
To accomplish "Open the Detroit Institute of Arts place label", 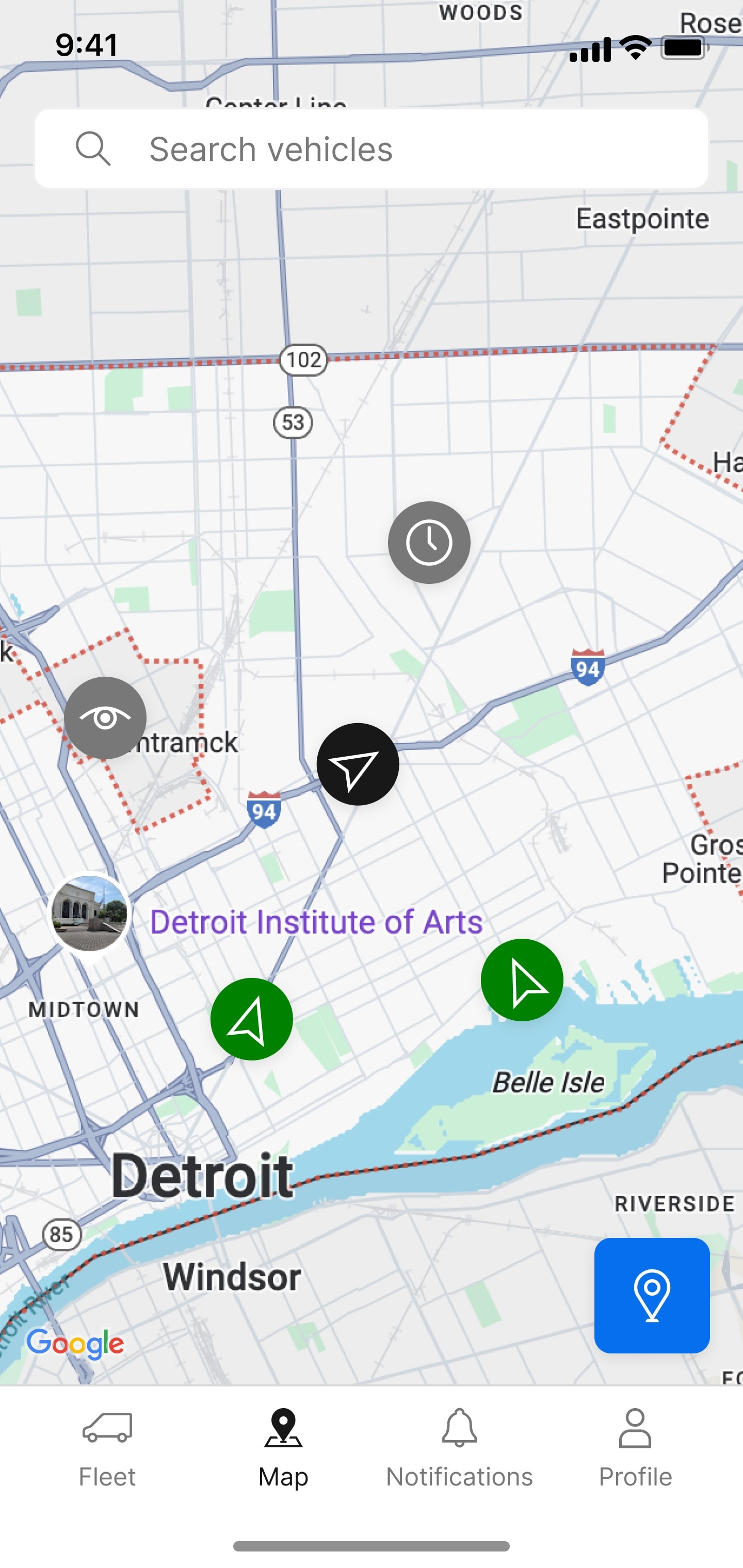I will coord(316,921).
